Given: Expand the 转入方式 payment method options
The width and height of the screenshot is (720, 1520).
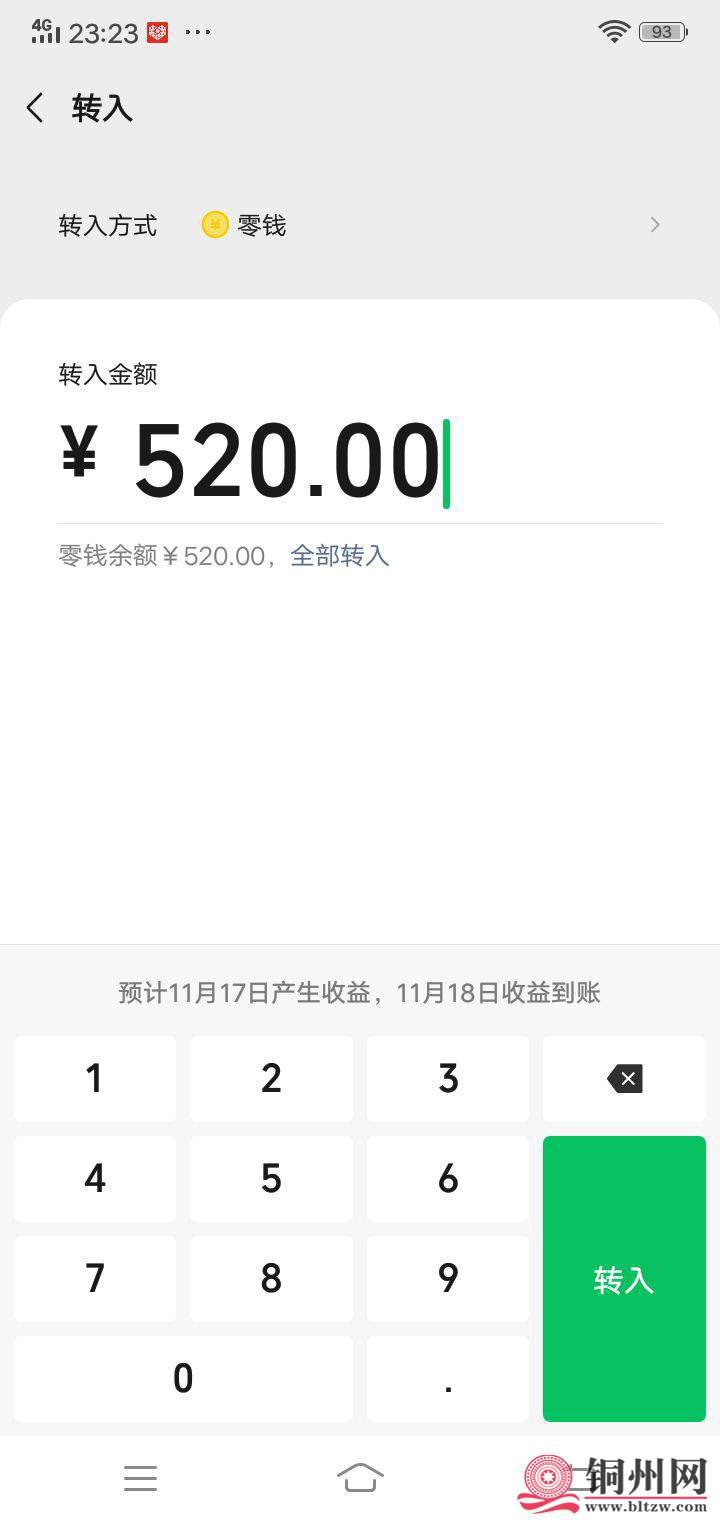Looking at the screenshot, I should (360, 224).
